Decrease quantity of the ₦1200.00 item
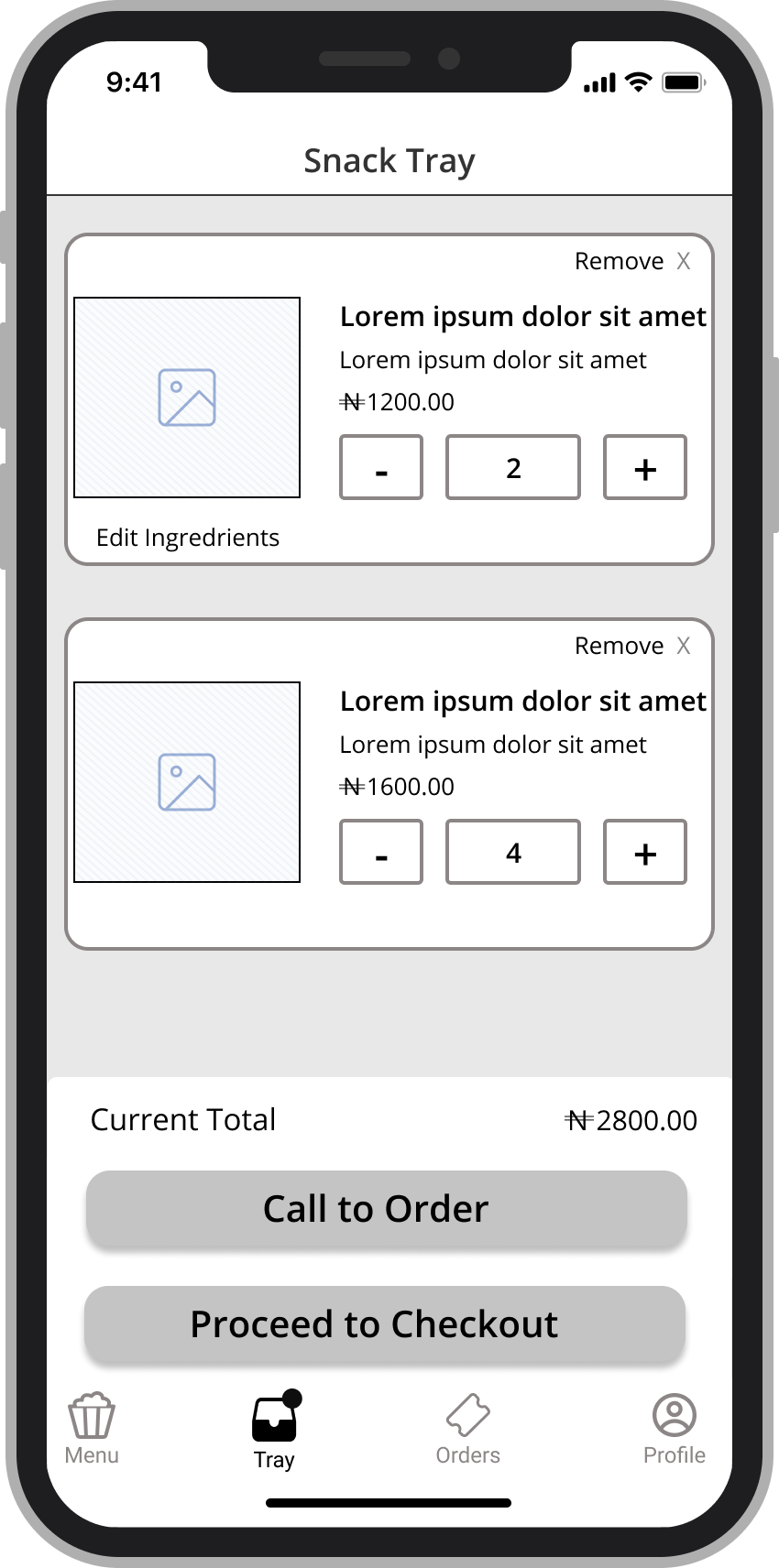This screenshot has width=779, height=1568. point(381,468)
